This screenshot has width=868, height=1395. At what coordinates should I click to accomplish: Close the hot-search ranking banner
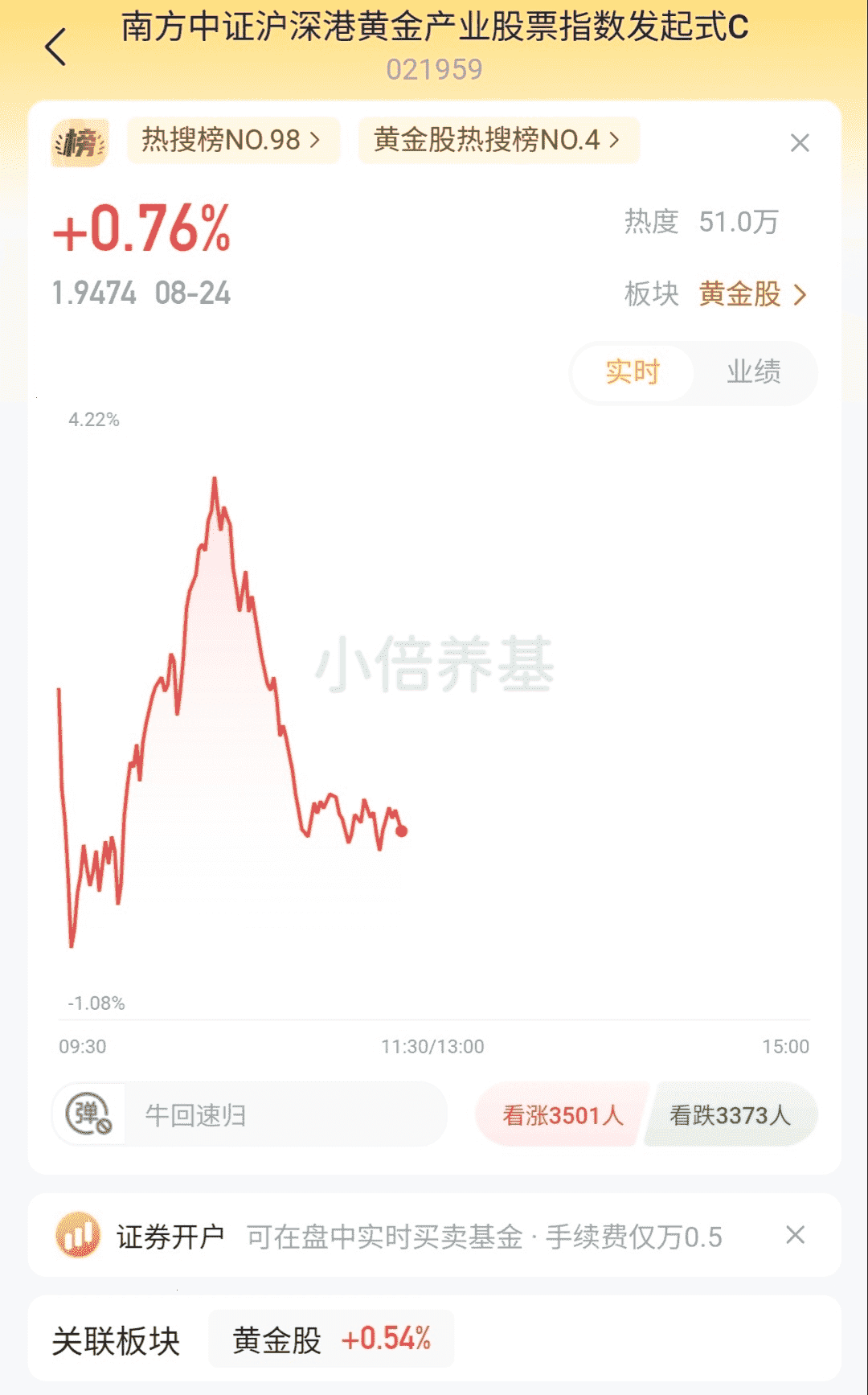(800, 143)
